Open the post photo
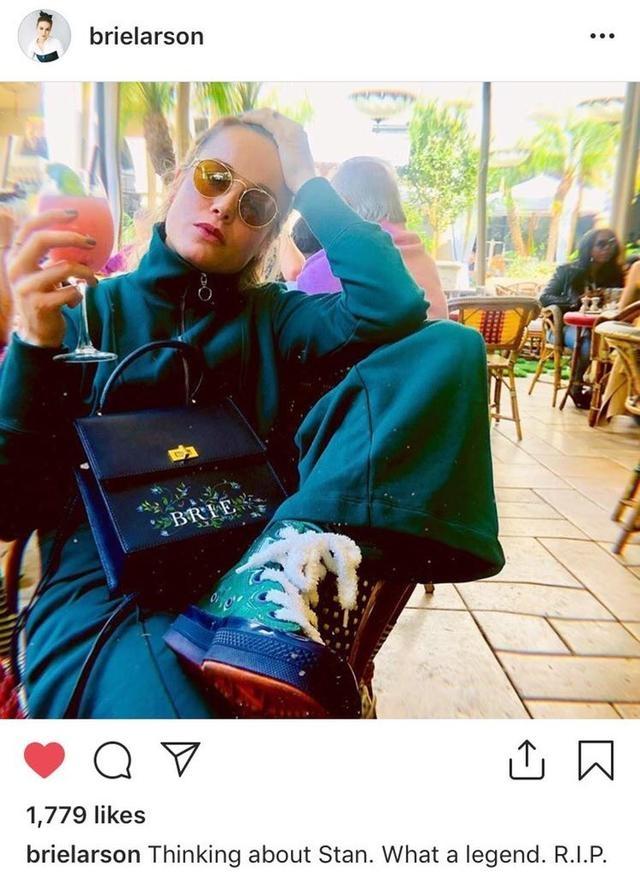 pyautogui.click(x=320, y=400)
